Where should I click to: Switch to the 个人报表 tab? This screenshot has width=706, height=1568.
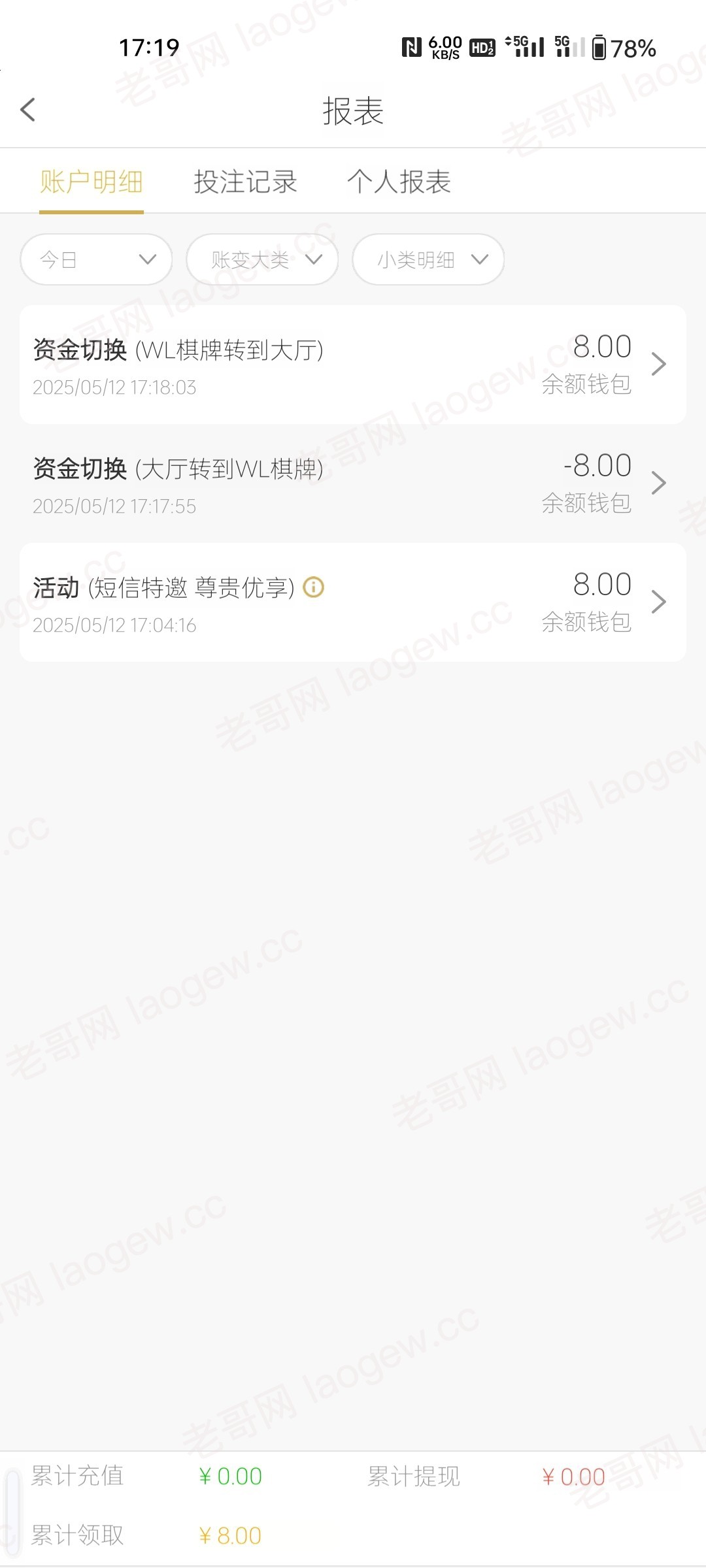(399, 182)
